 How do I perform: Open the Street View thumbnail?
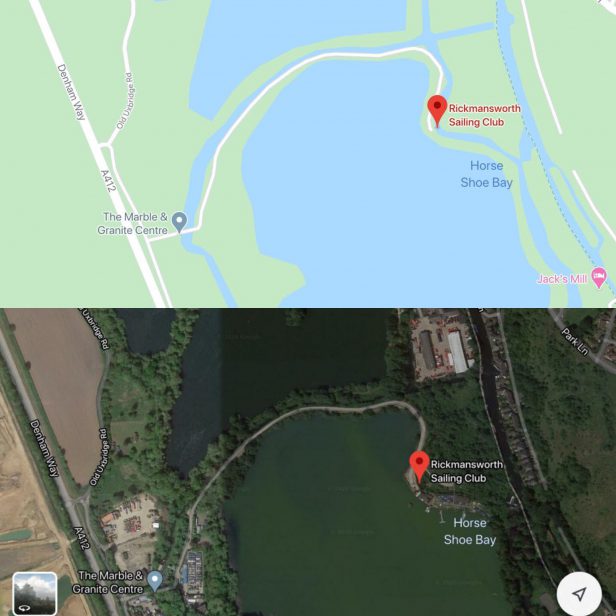coord(33,593)
